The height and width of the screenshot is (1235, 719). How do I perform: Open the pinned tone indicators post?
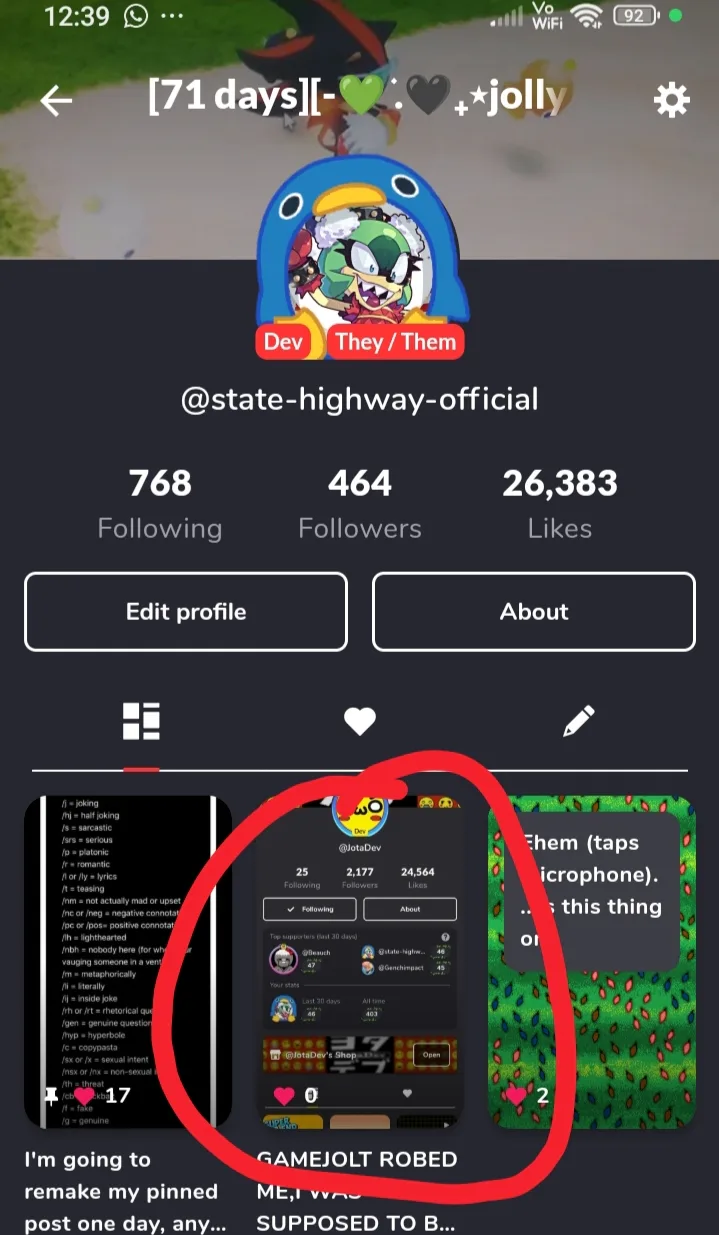(x=128, y=960)
